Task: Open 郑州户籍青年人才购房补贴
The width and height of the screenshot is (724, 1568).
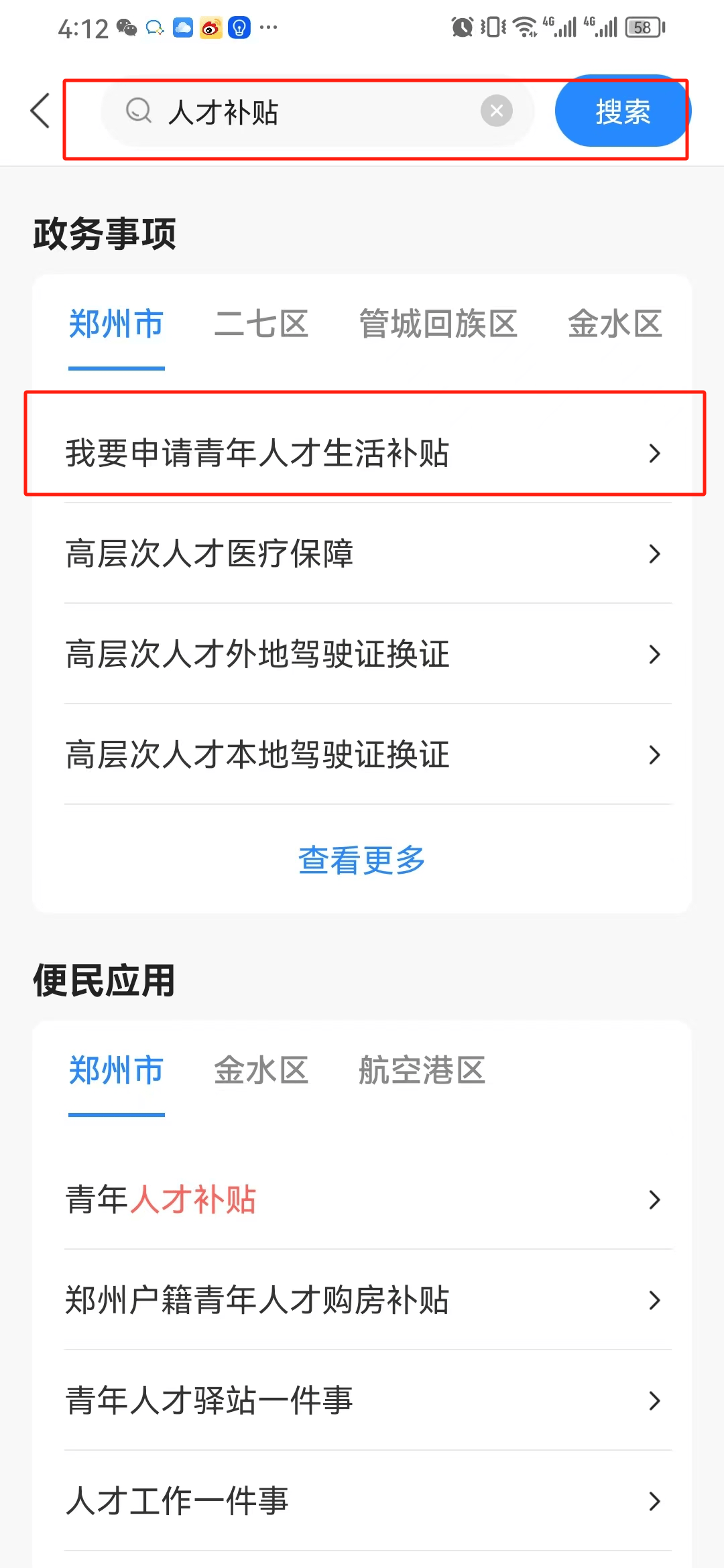Action: coord(362,1300)
